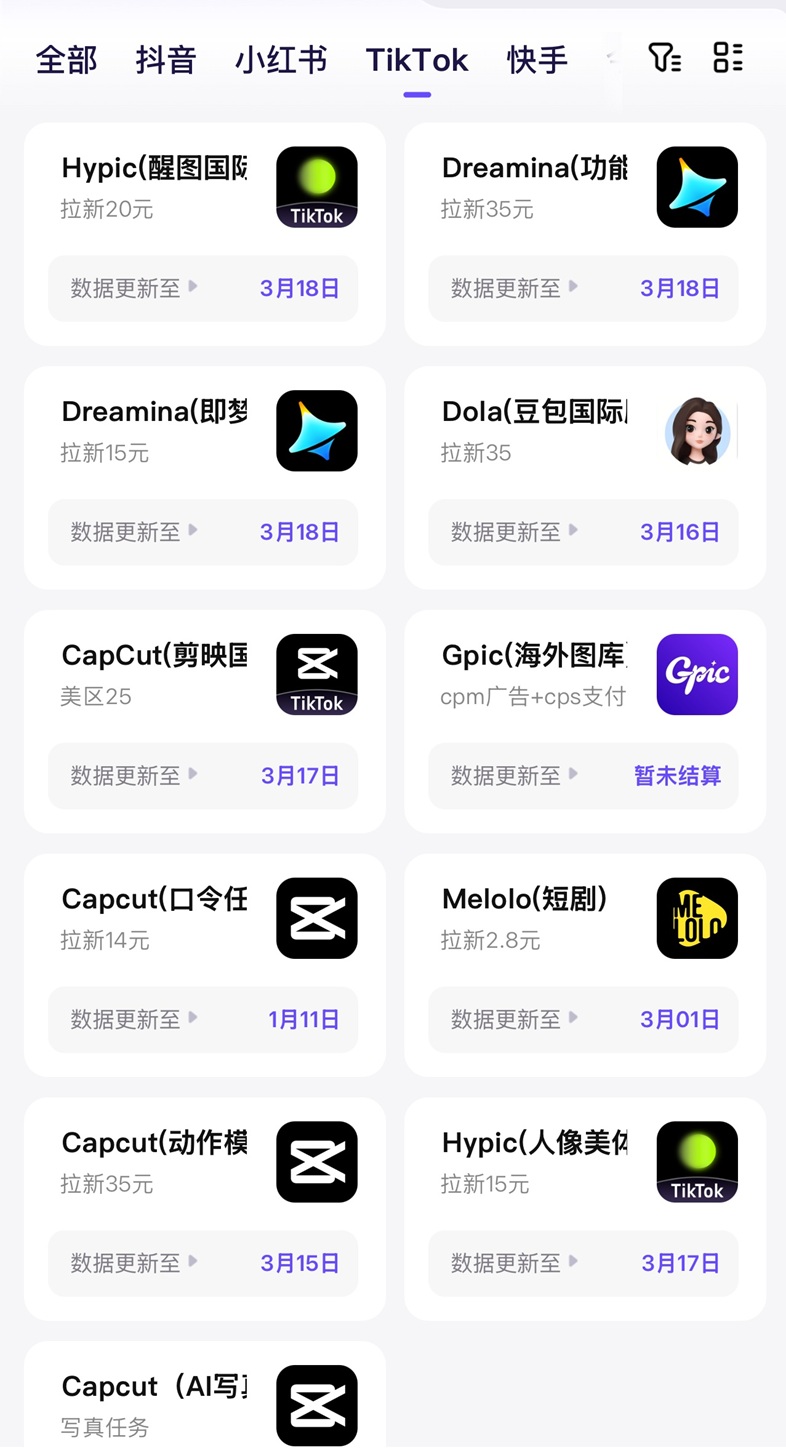The image size is (786, 1450).
Task: Open the Capcut(动作模仿) 拉新35元 card
Action: point(204,1208)
